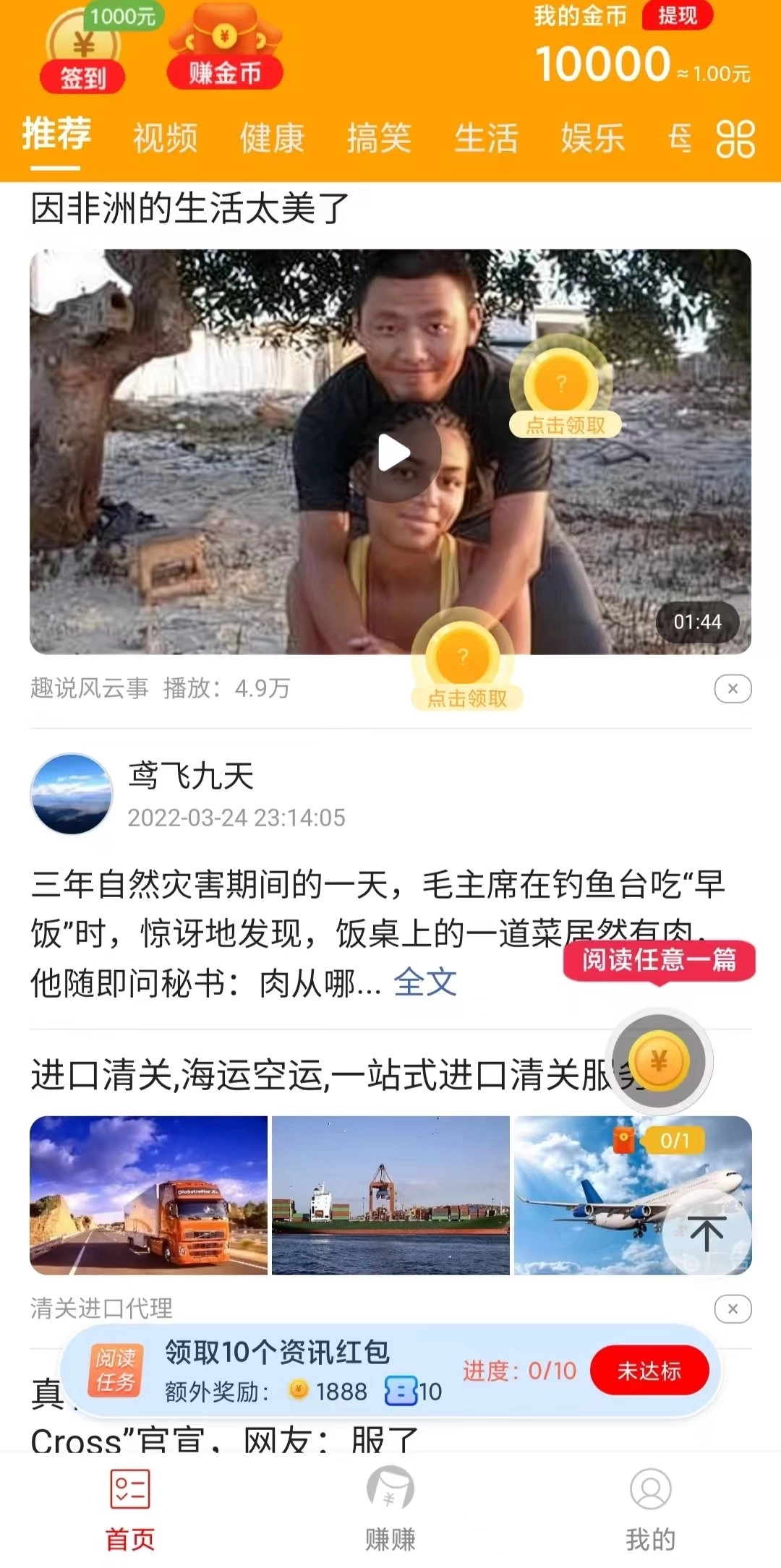The image size is (781, 1568).
Task: Open the 赚金币 red envelope
Action: 225,72
